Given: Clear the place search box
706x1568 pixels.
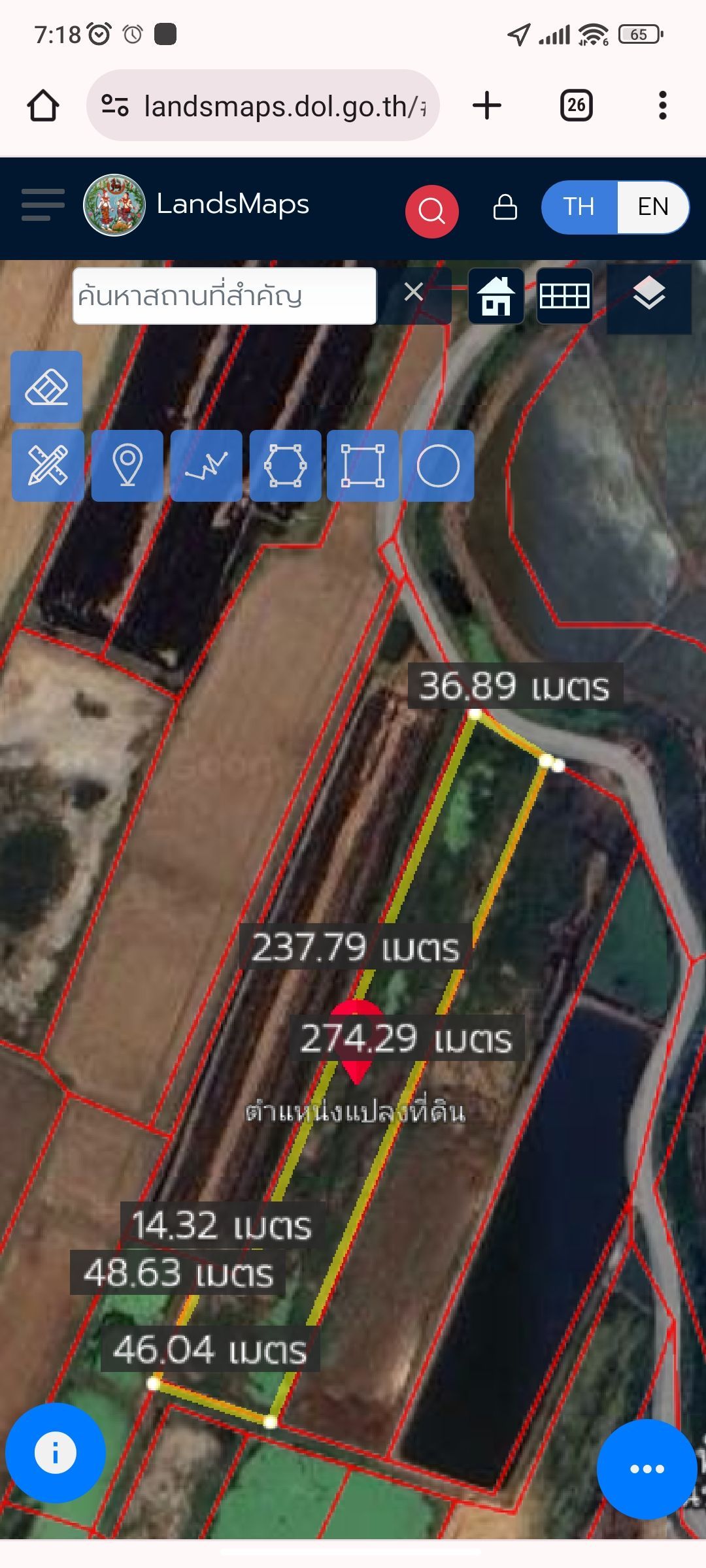Looking at the screenshot, I should (413, 292).
